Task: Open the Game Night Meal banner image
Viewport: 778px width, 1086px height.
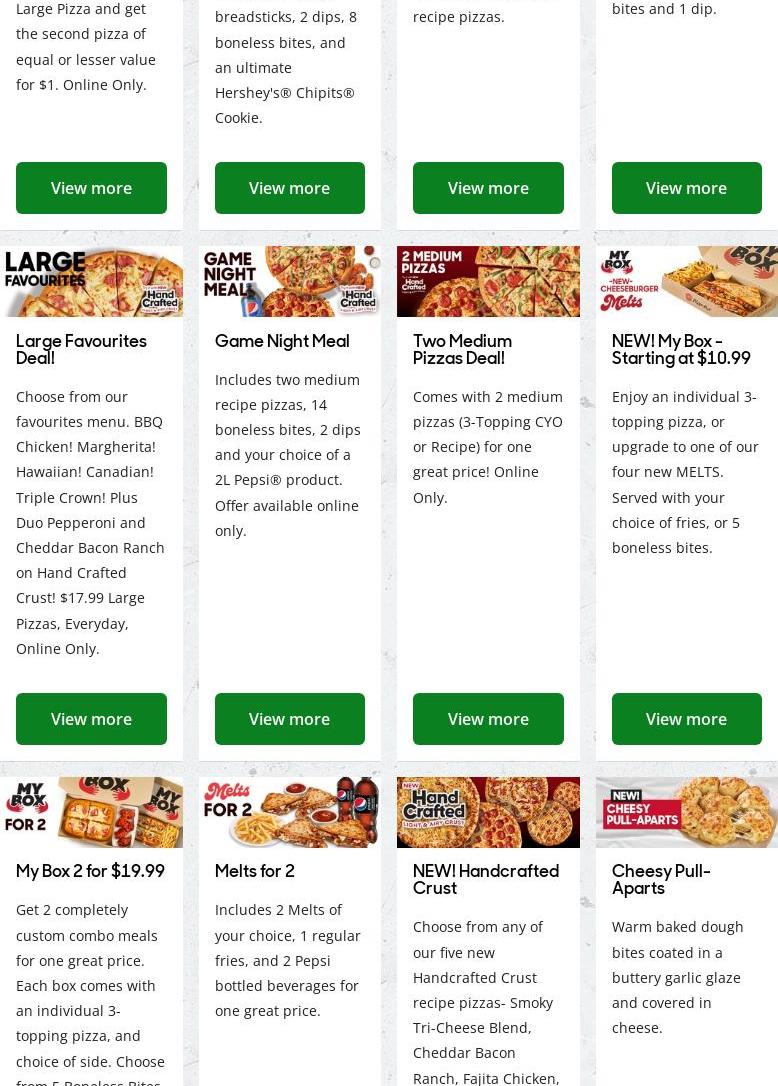Action: click(289, 281)
